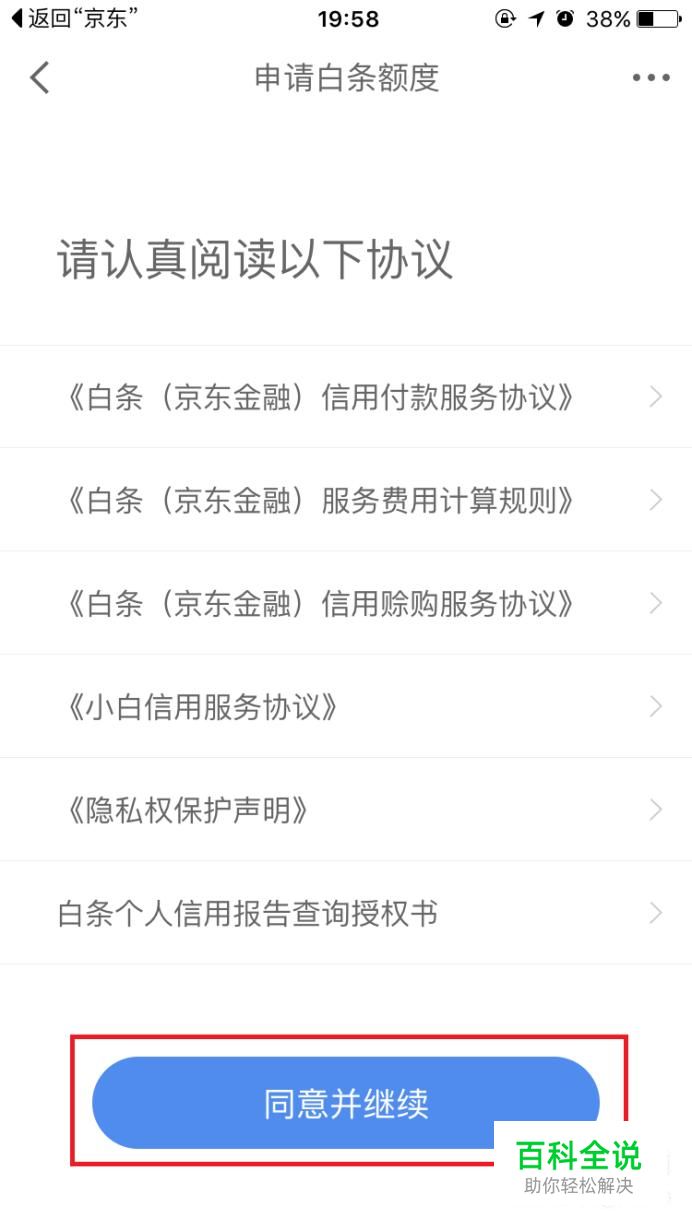Go back using the top-left arrow

click(40, 77)
